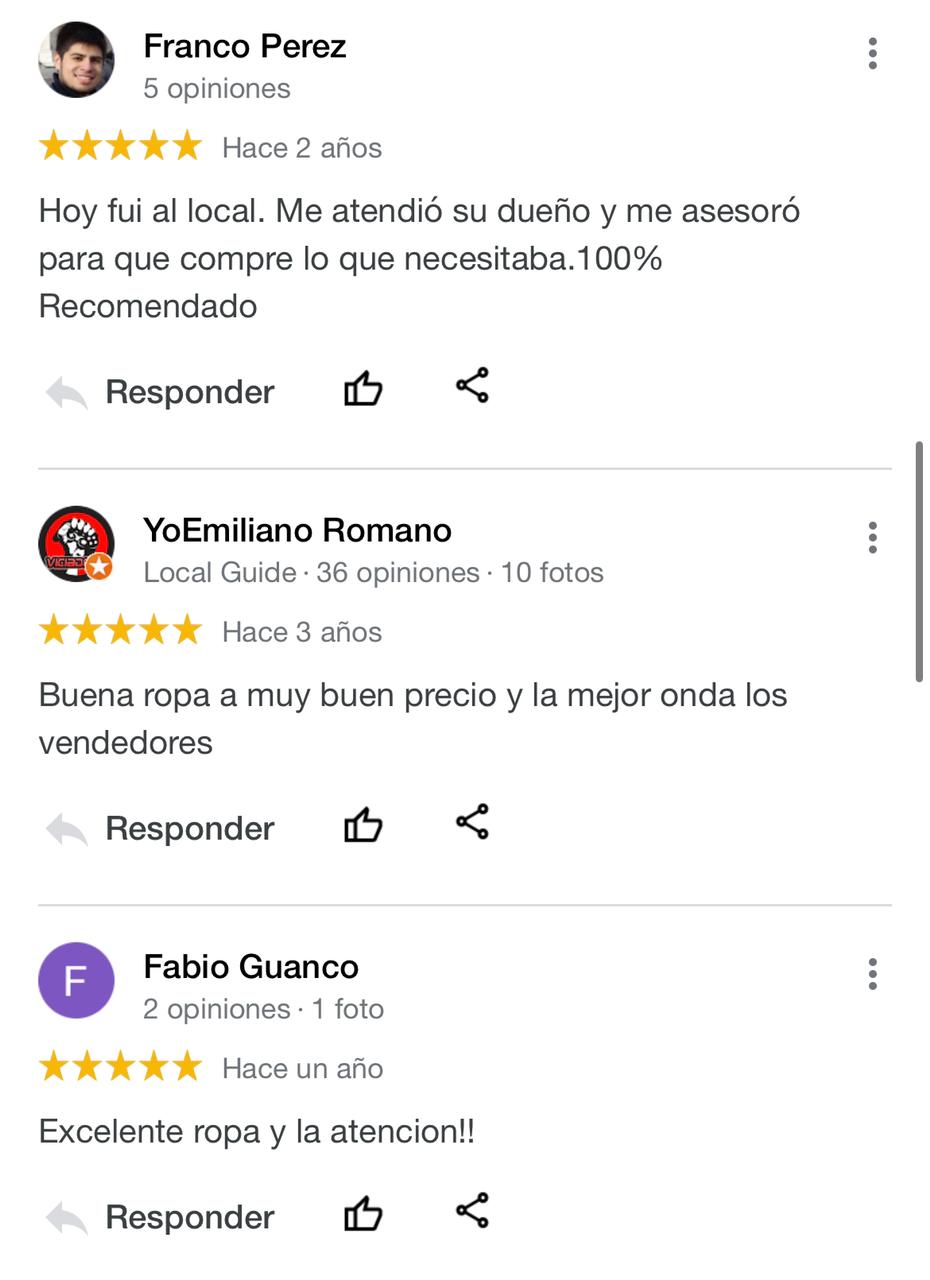Reply to Franco Perez's review
Screen dimensions: 930x1280
pyautogui.click(x=162, y=392)
